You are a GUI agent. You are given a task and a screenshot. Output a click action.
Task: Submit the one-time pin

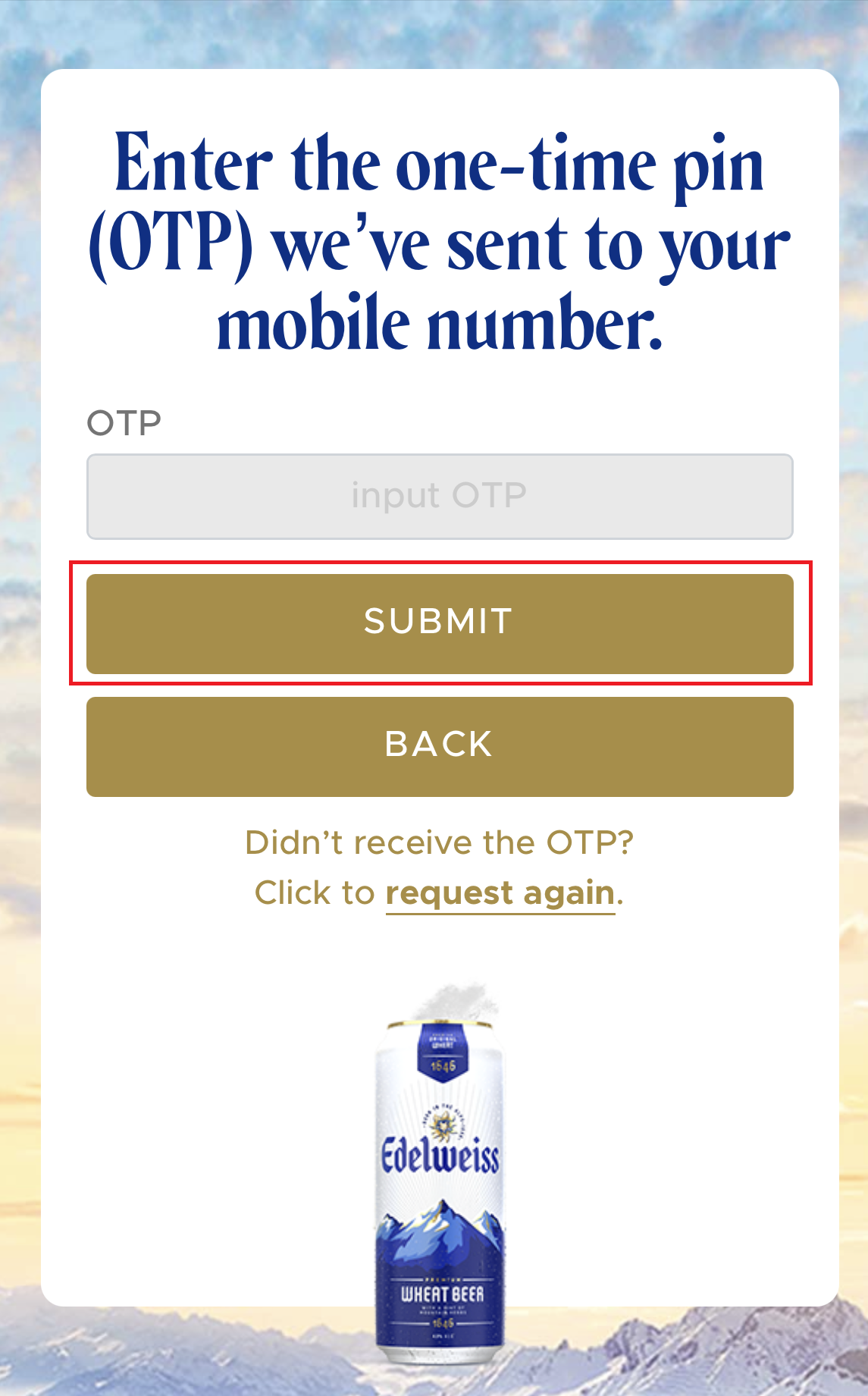coord(440,623)
